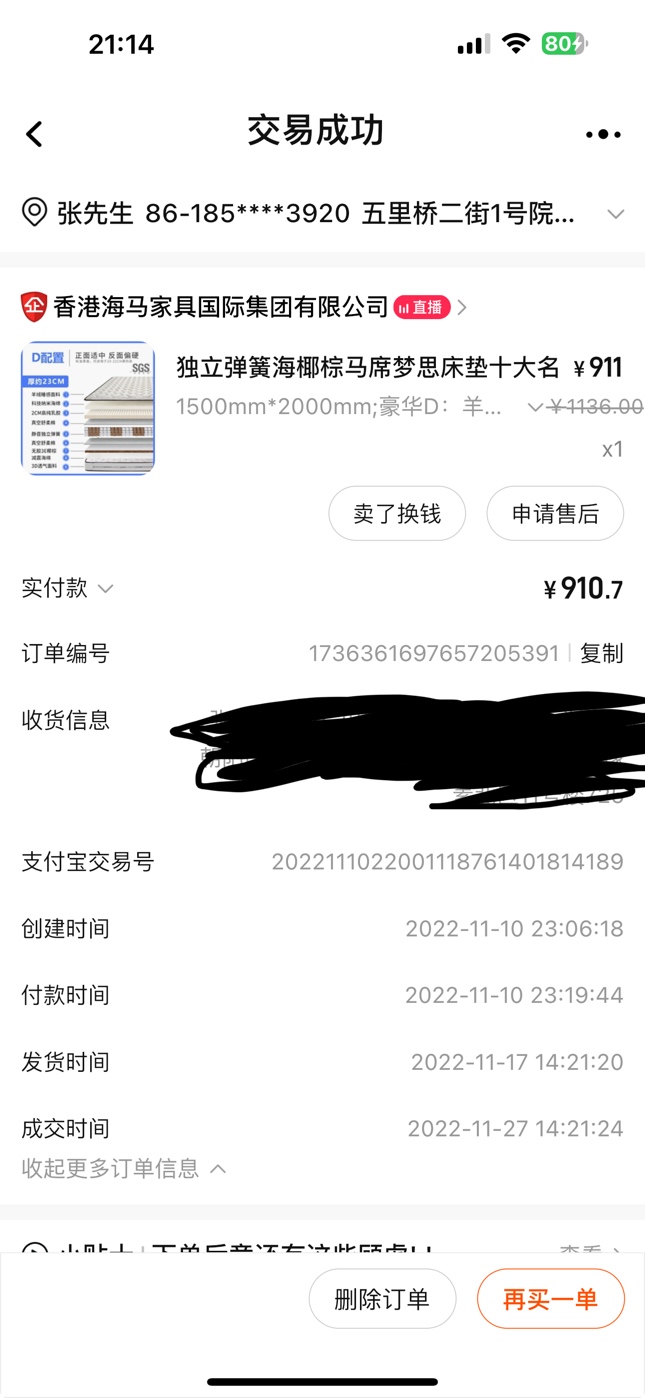Delete the order with 删除订单
Image resolution: width=645 pixels, height=1398 pixels.
click(382, 1299)
